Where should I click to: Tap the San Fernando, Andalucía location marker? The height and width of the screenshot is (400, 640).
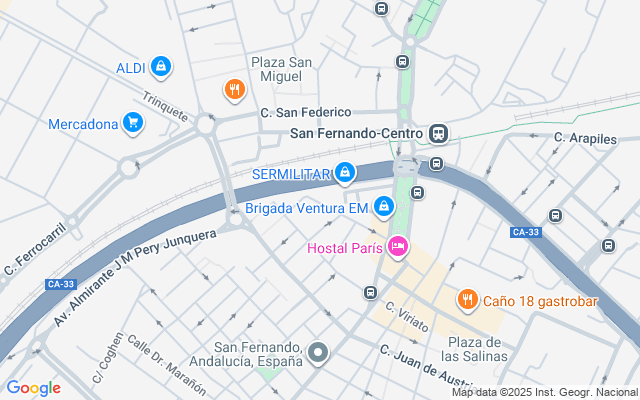318,352
